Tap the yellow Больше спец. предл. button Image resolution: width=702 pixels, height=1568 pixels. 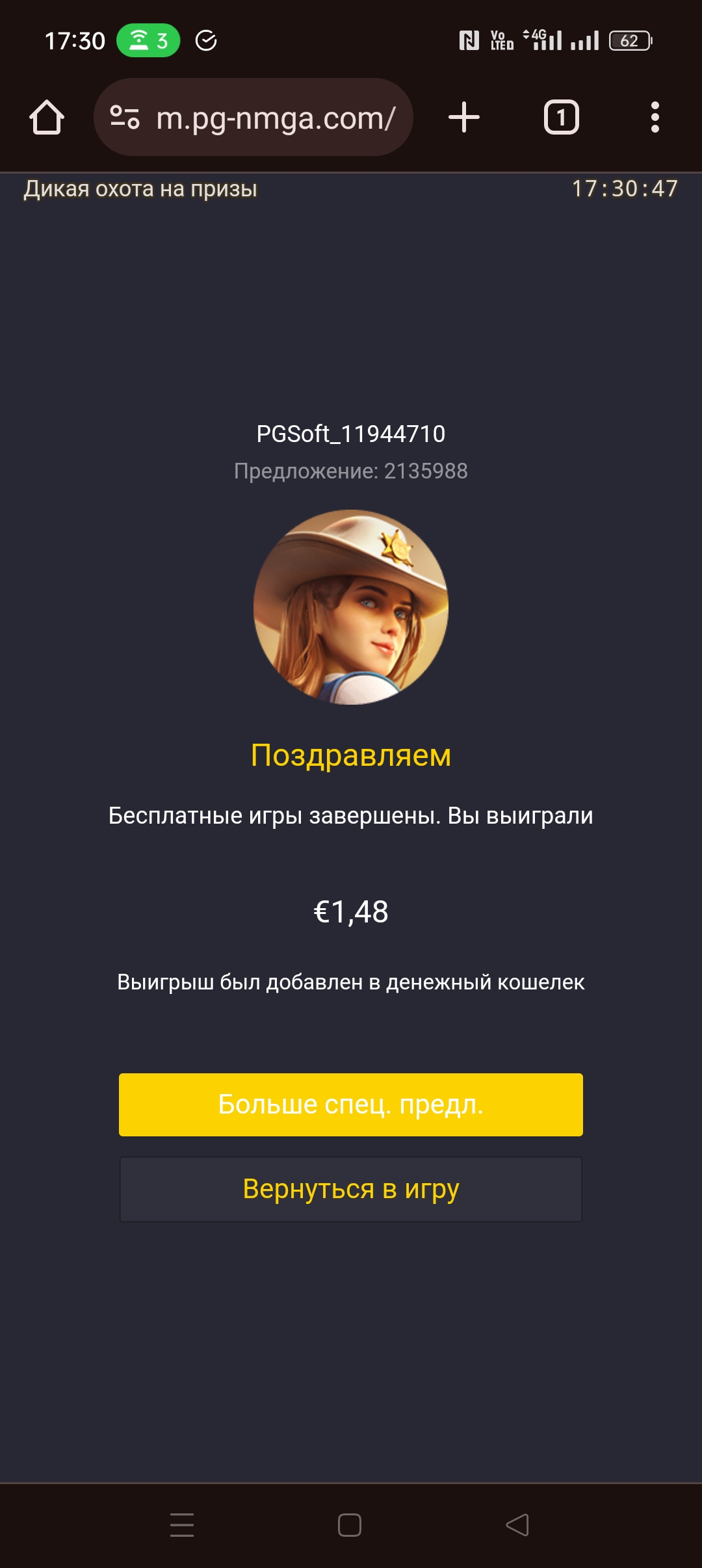(x=351, y=1104)
